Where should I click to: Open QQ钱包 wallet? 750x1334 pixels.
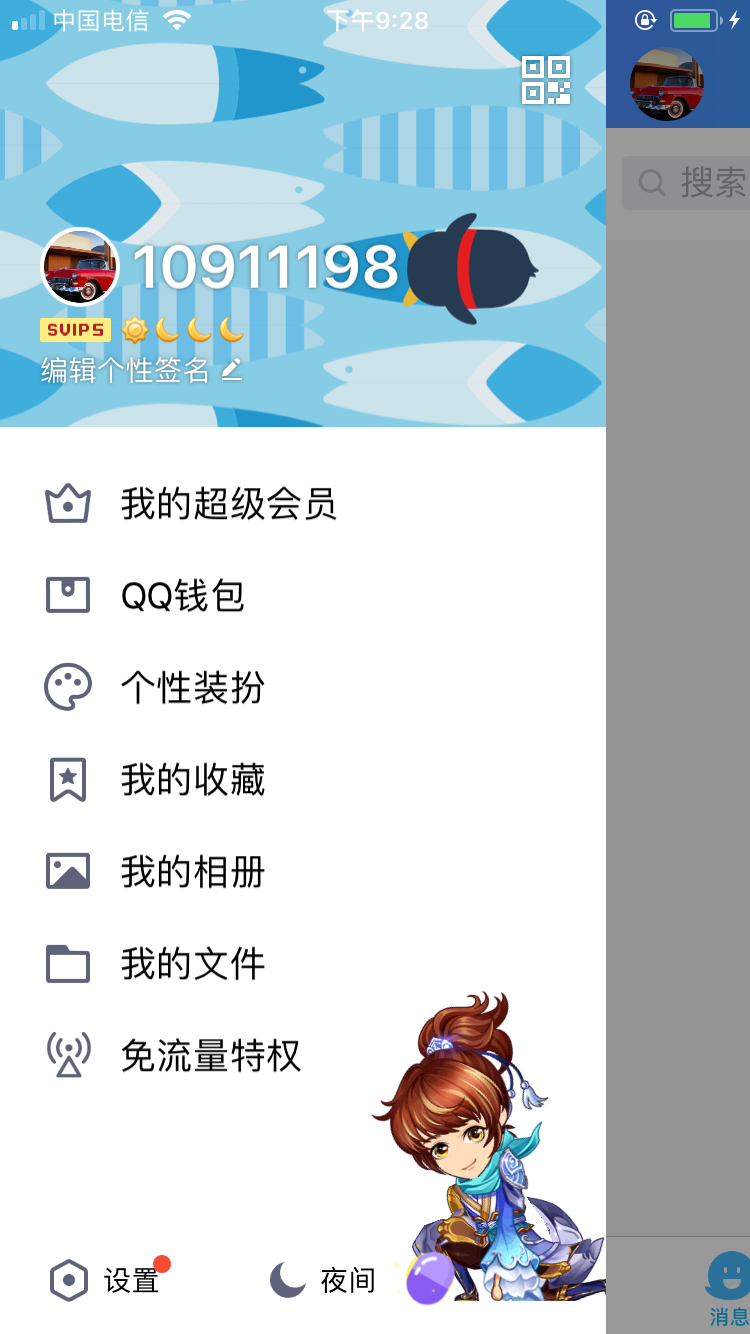pyautogui.click(x=303, y=596)
